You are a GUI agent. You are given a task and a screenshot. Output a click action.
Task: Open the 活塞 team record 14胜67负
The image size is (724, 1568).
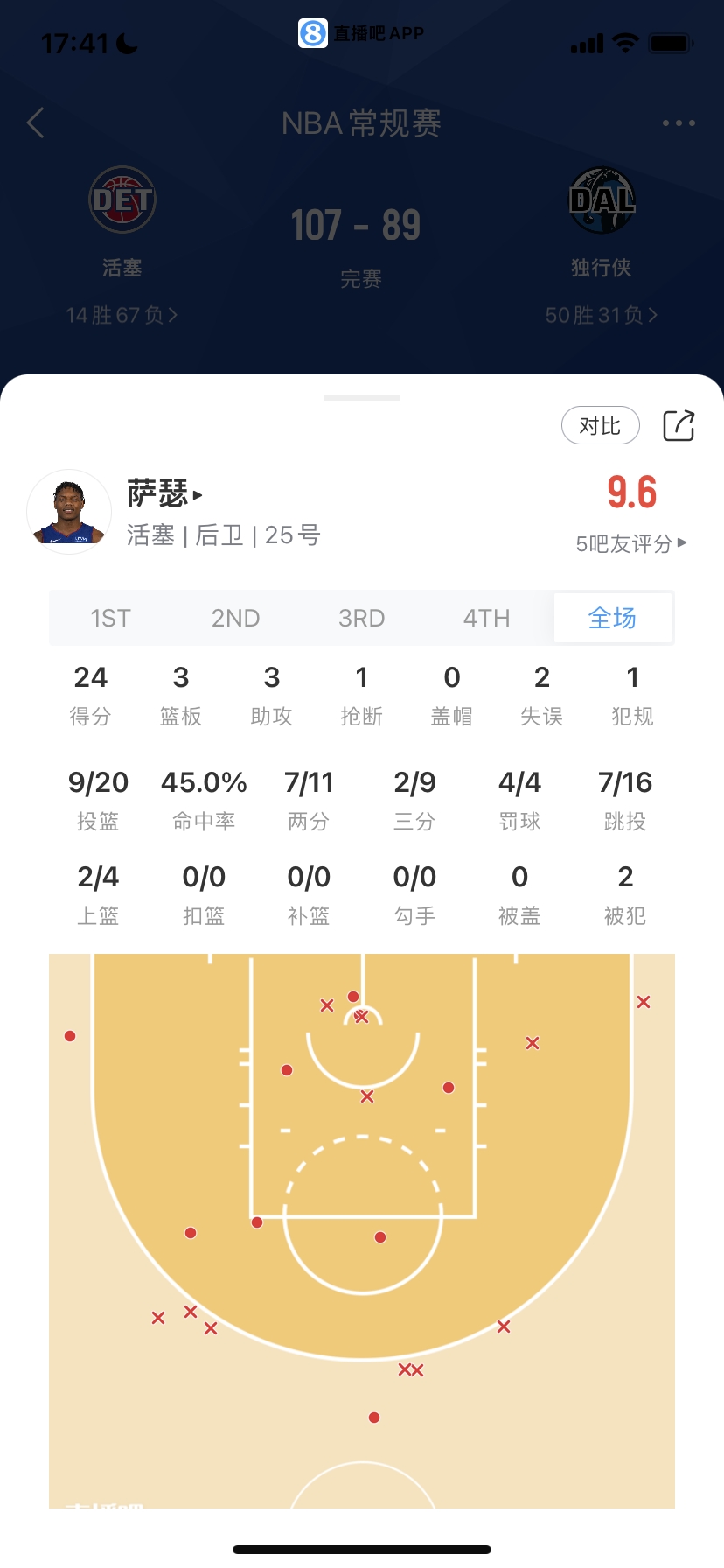[122, 315]
